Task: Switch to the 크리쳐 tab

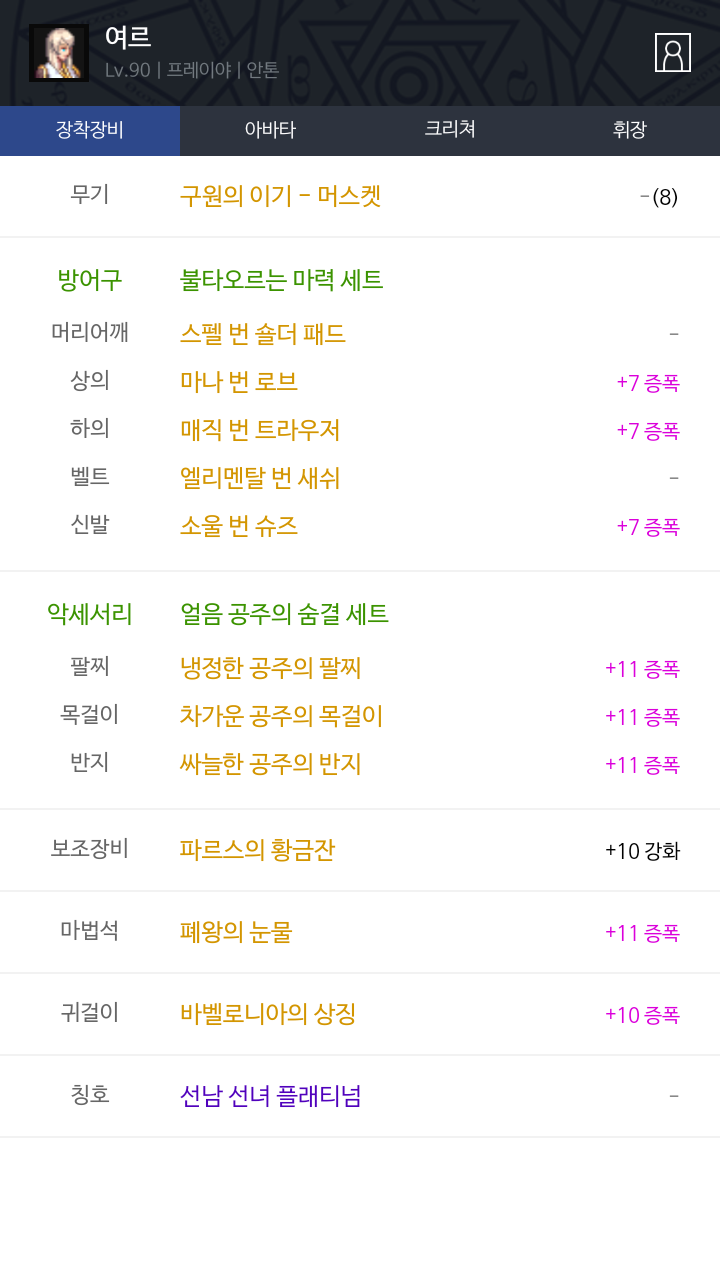Action: [x=450, y=130]
